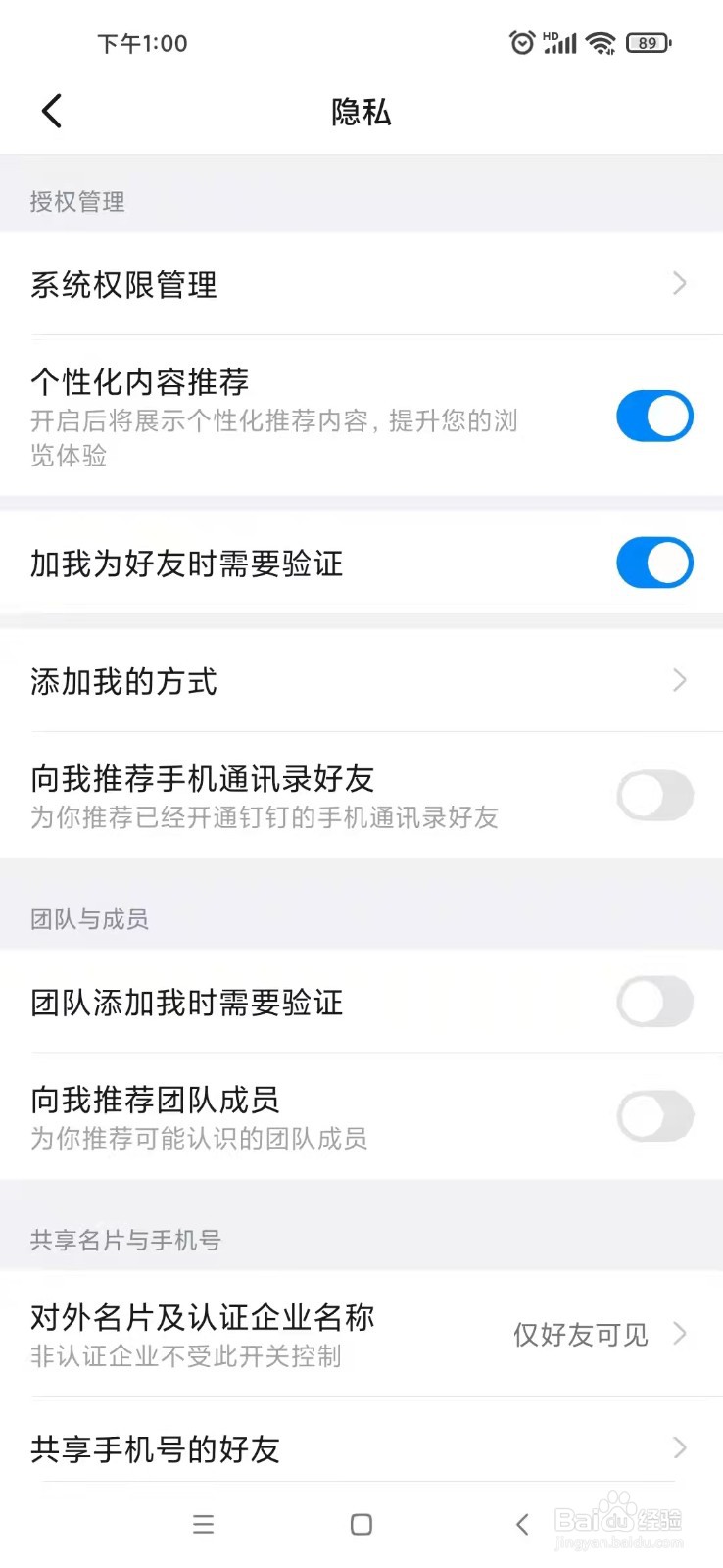Expand 系统权限管理 via its chevron

[x=680, y=284]
